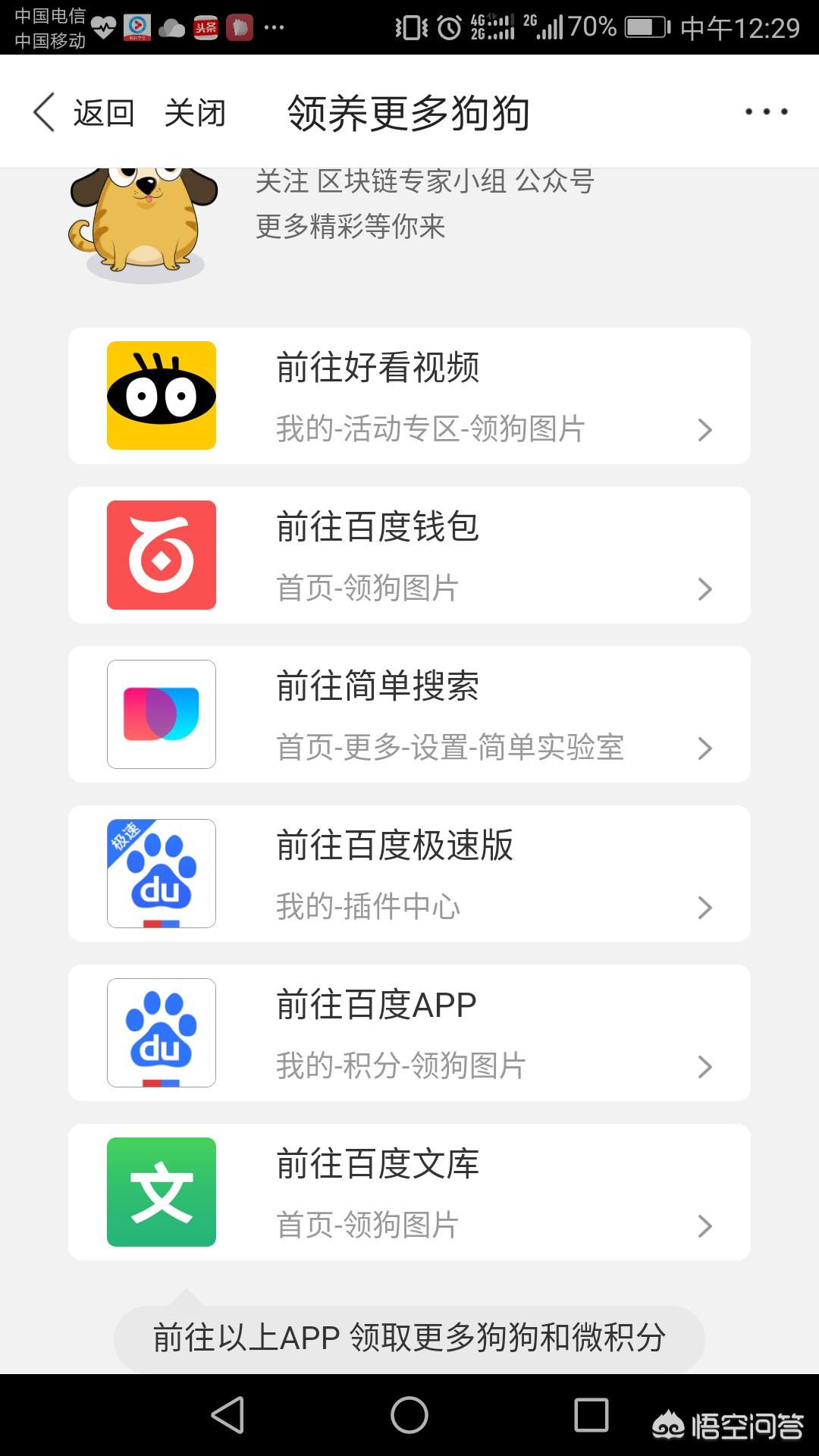Open the system recent apps view
The height and width of the screenshot is (1456, 819).
(x=591, y=1415)
